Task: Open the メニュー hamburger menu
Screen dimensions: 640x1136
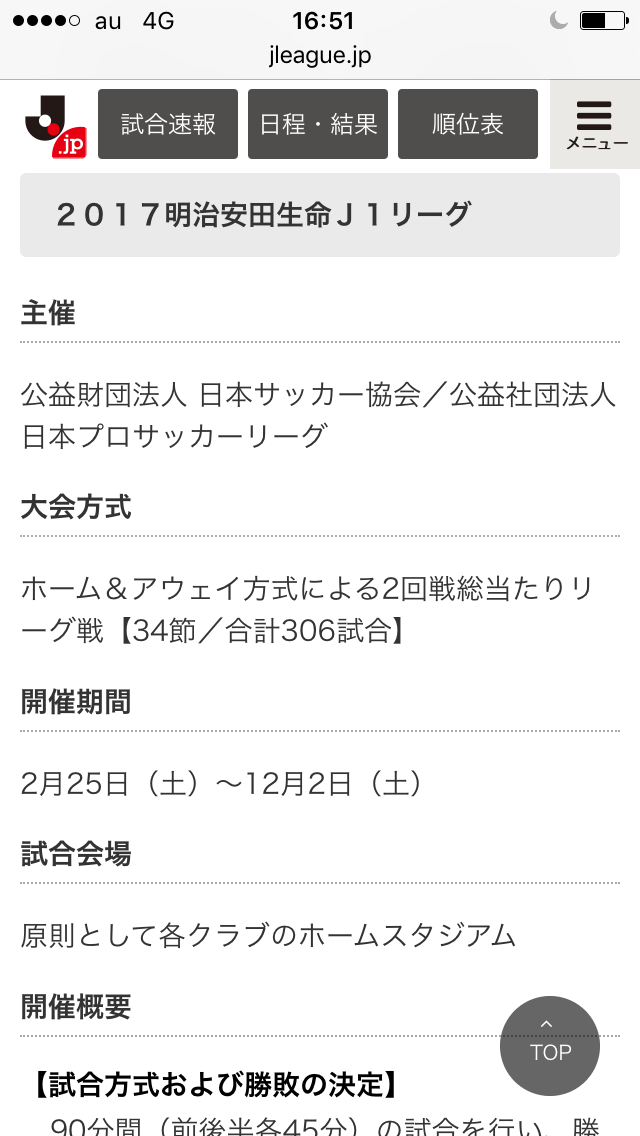Action: [596, 125]
